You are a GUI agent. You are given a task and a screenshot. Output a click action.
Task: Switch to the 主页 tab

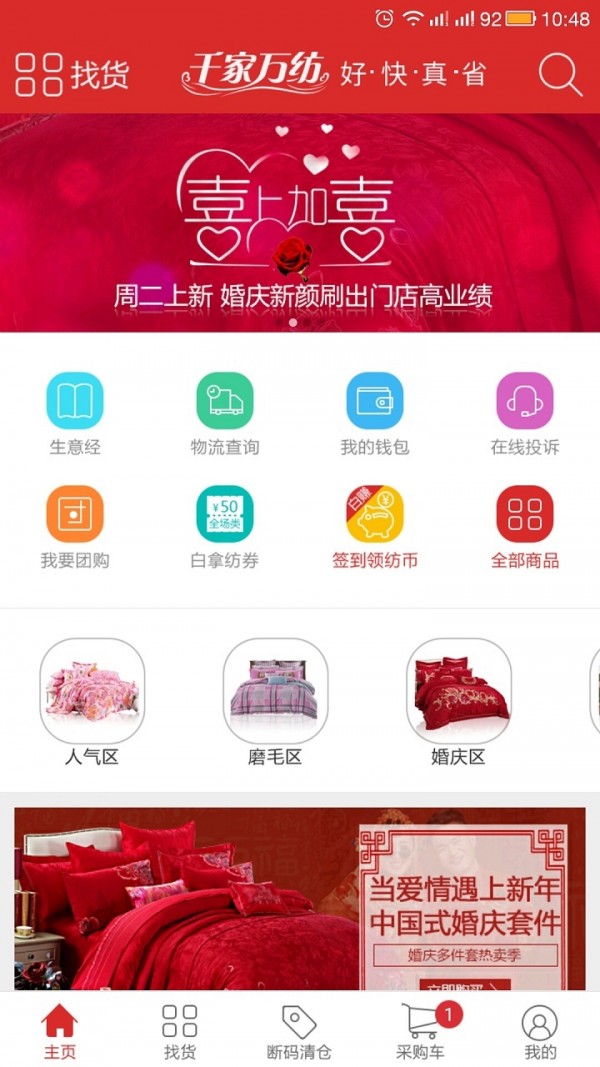(60, 1031)
